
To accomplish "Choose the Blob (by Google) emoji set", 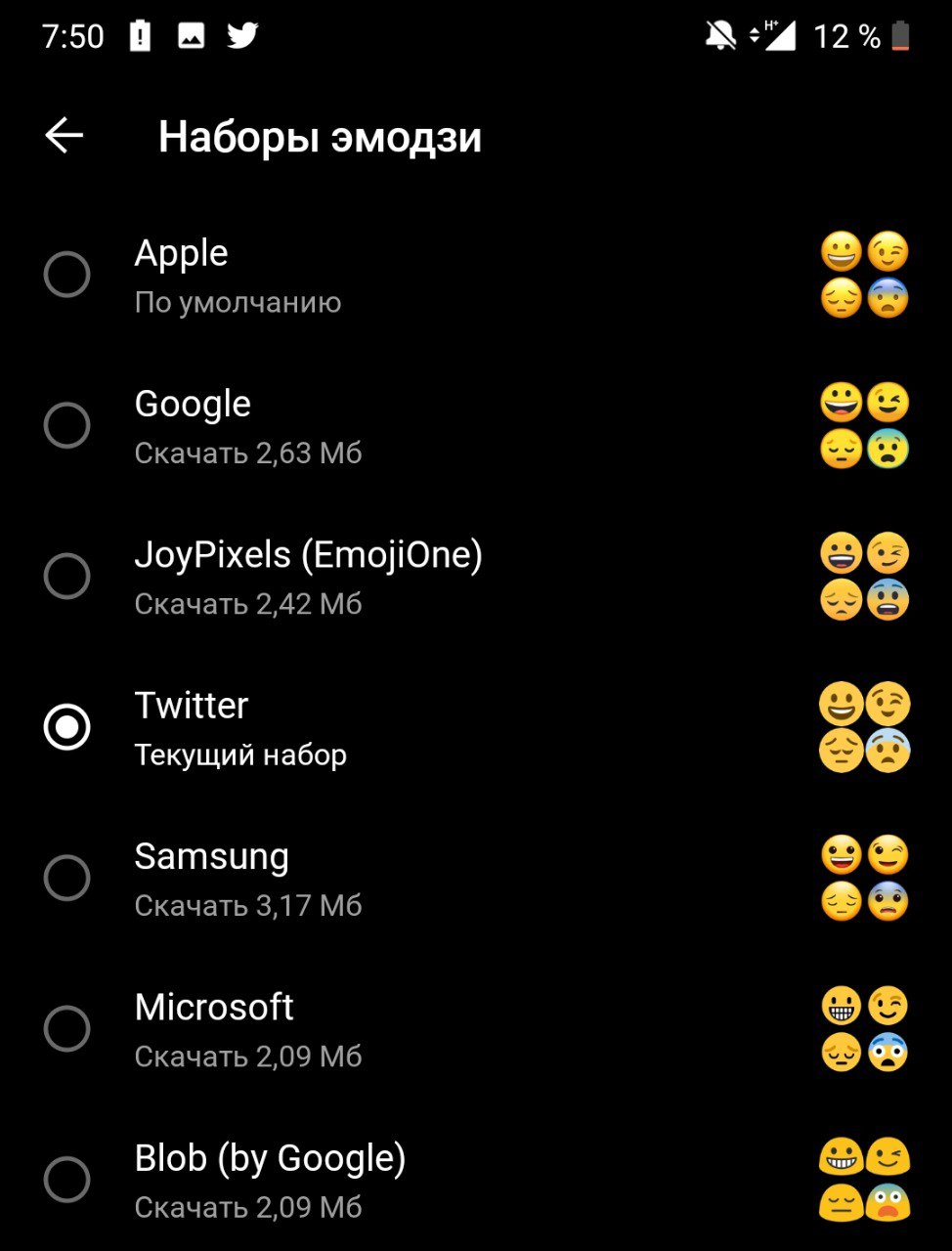I will click(x=67, y=1179).
